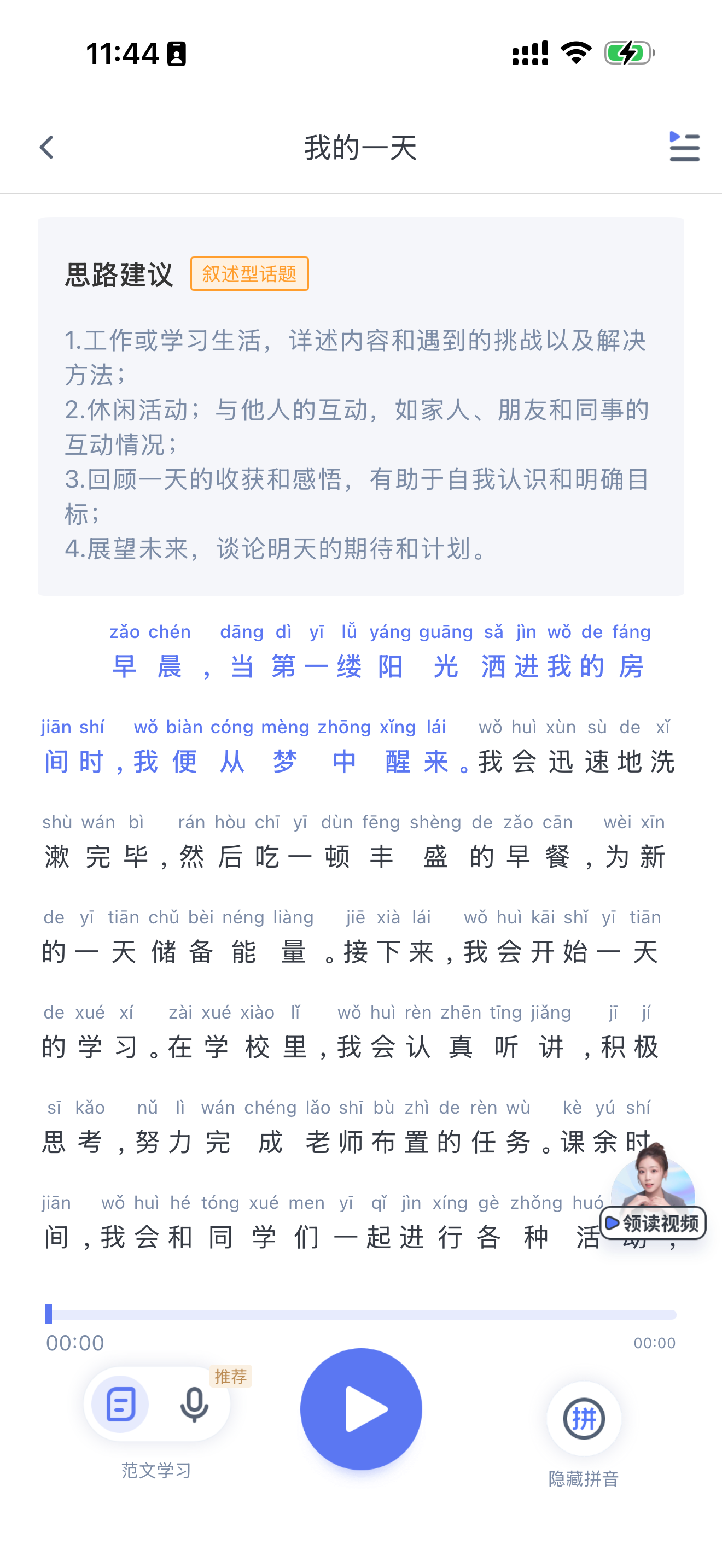This screenshot has height=1568, width=722.
Task: Select the 我的一天 title
Action: 360,148
